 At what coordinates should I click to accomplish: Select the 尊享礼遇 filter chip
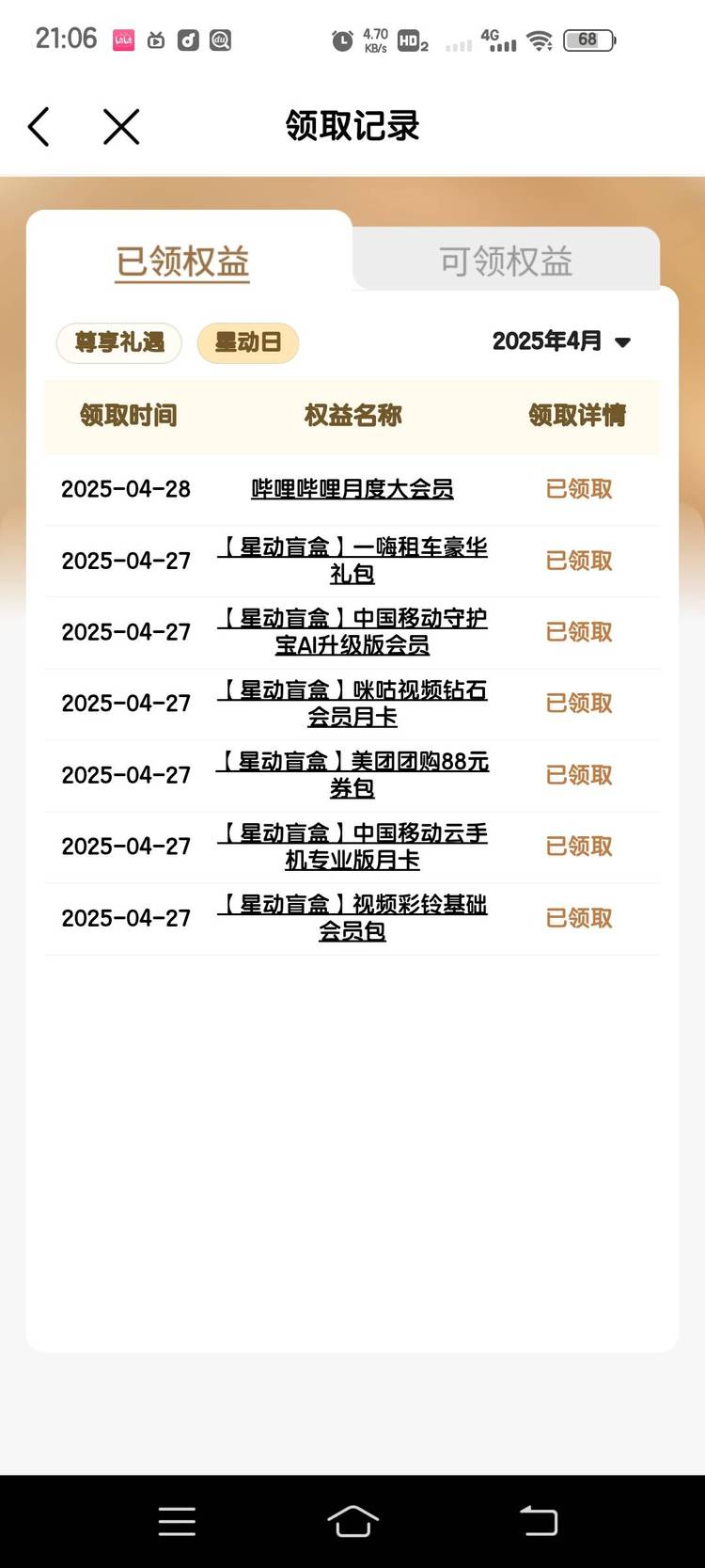[x=119, y=342]
